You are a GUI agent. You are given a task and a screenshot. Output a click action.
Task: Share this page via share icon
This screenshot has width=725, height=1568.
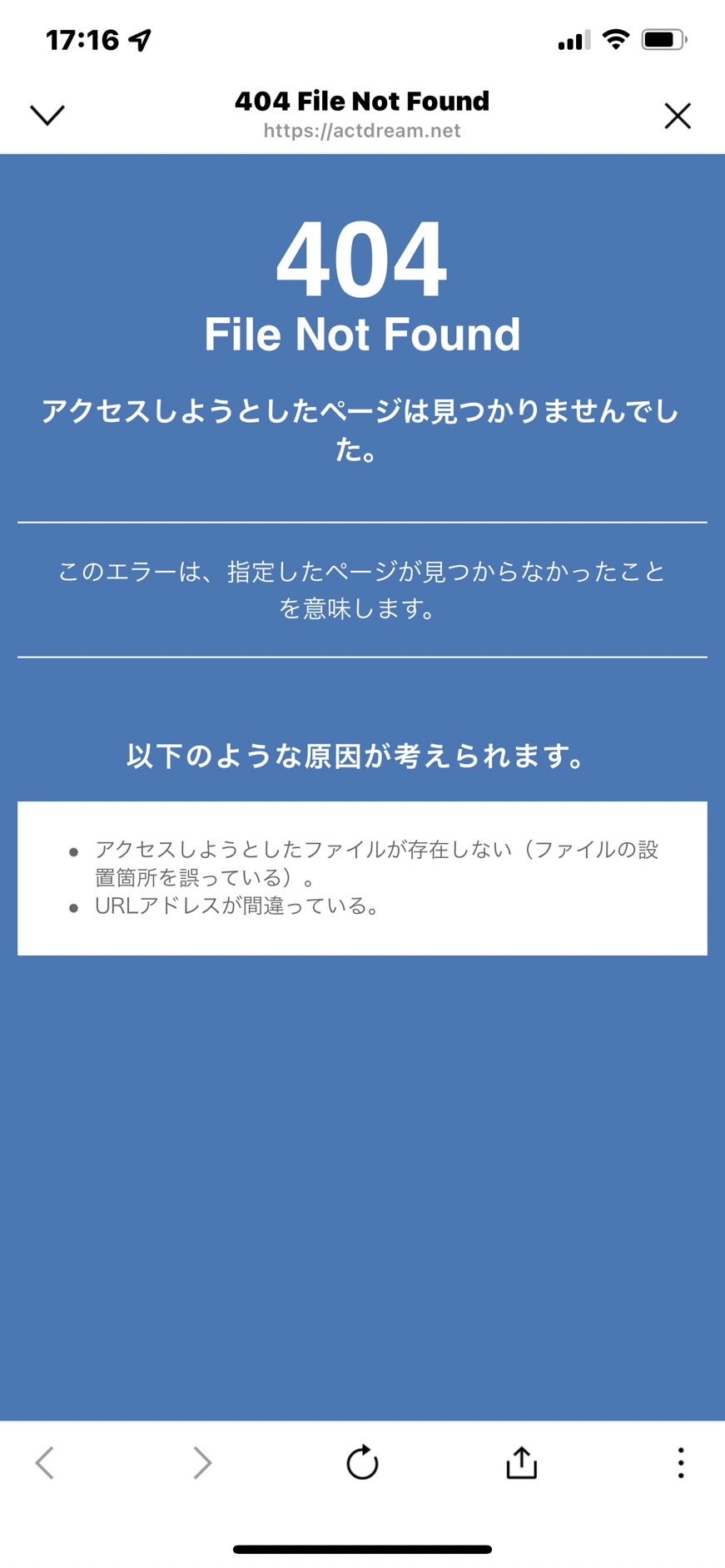pyautogui.click(x=522, y=1462)
